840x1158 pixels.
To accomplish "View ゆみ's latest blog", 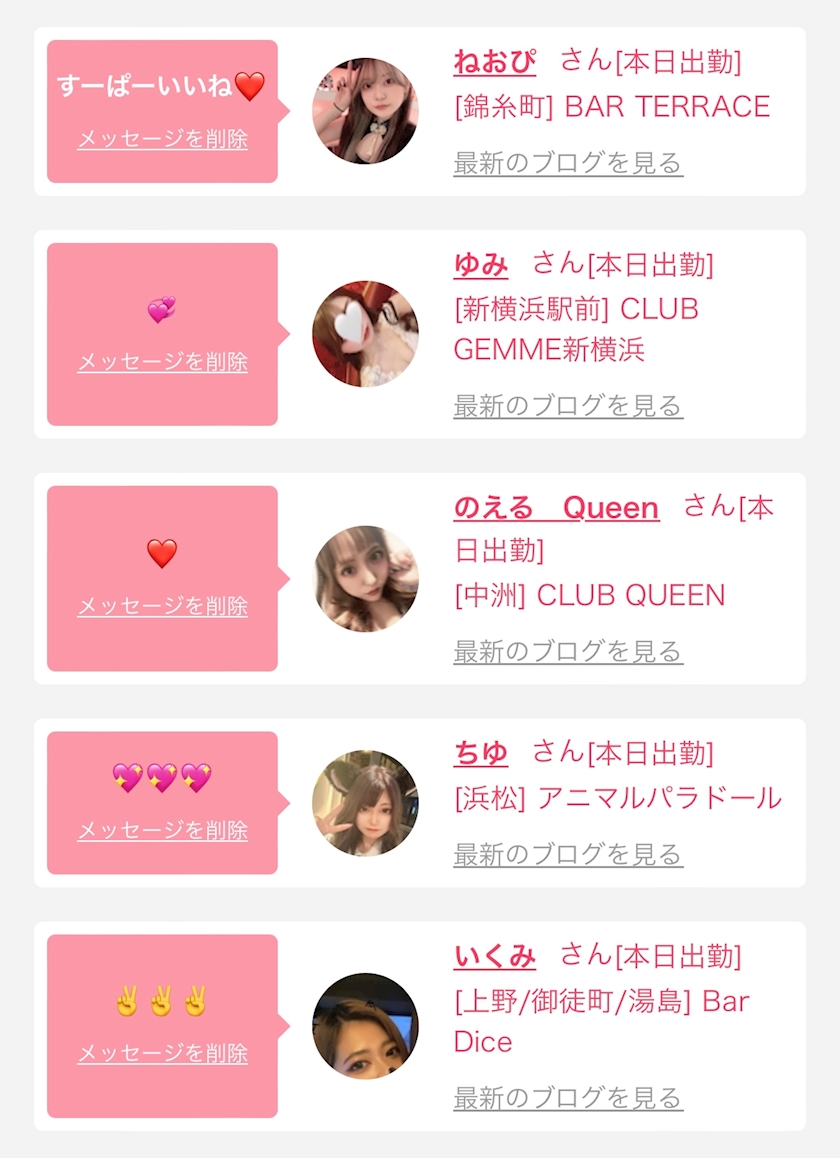I will pos(568,406).
